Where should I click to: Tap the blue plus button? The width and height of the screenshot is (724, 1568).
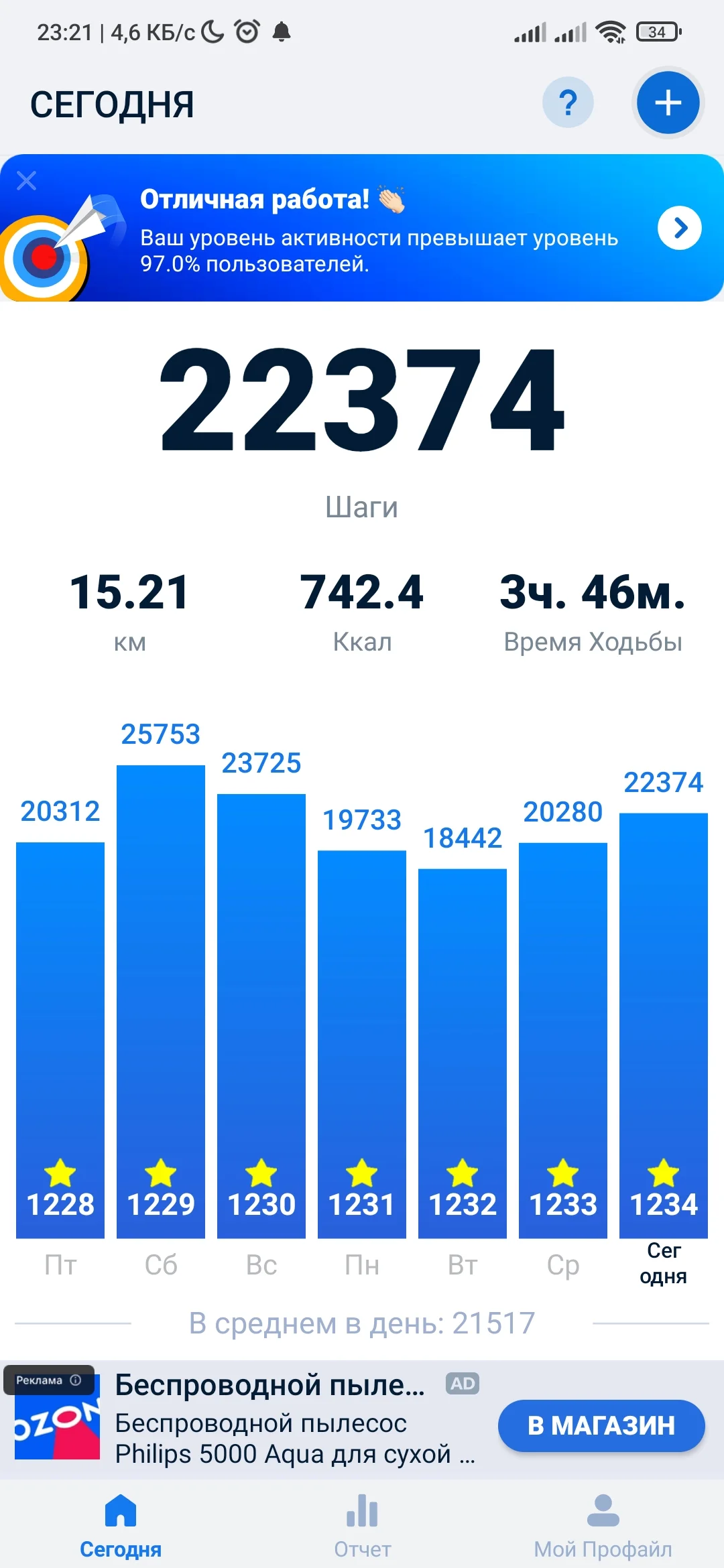pyautogui.click(x=668, y=103)
